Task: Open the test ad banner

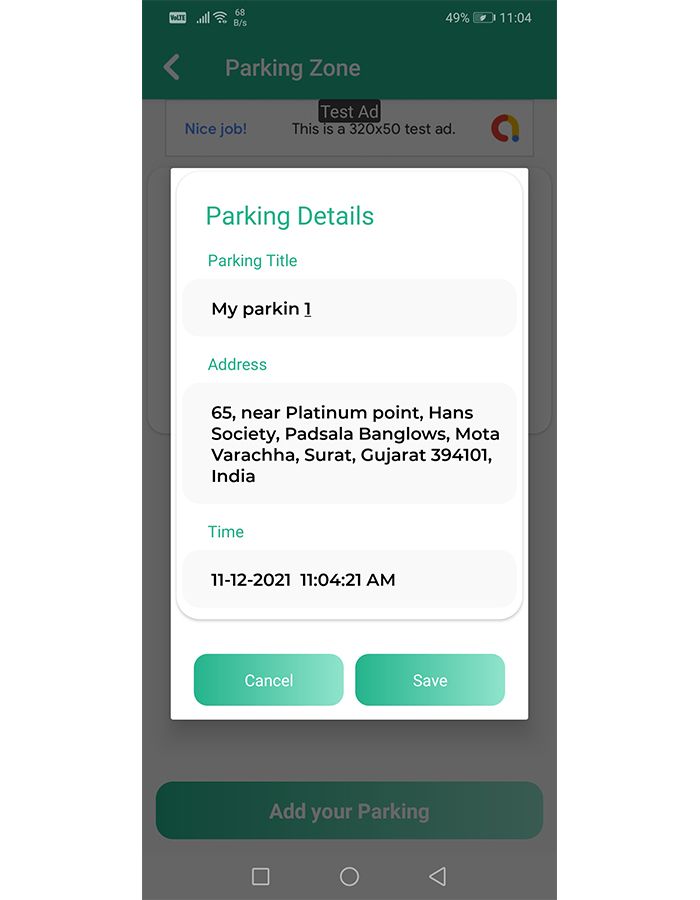Action: [349, 128]
